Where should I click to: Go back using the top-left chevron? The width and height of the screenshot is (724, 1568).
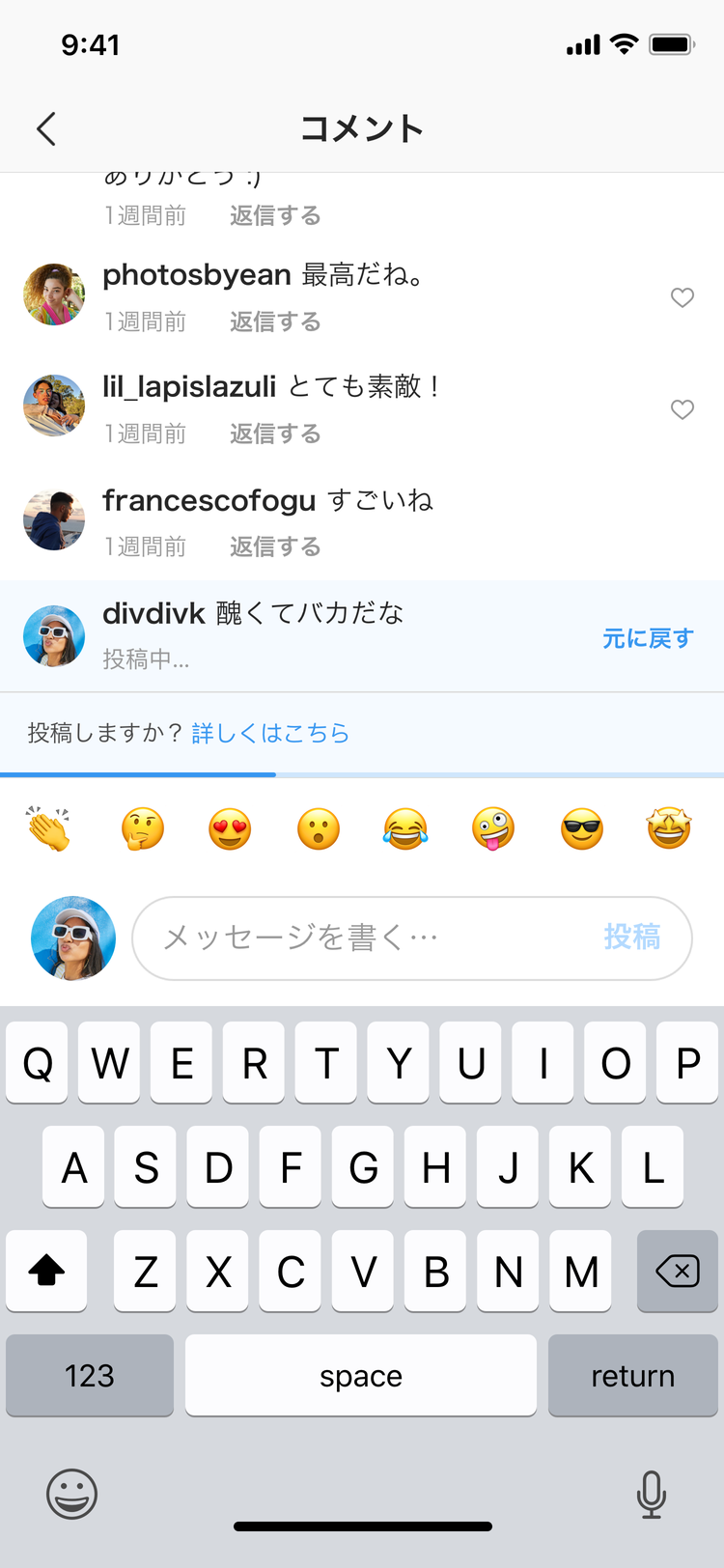point(45,127)
